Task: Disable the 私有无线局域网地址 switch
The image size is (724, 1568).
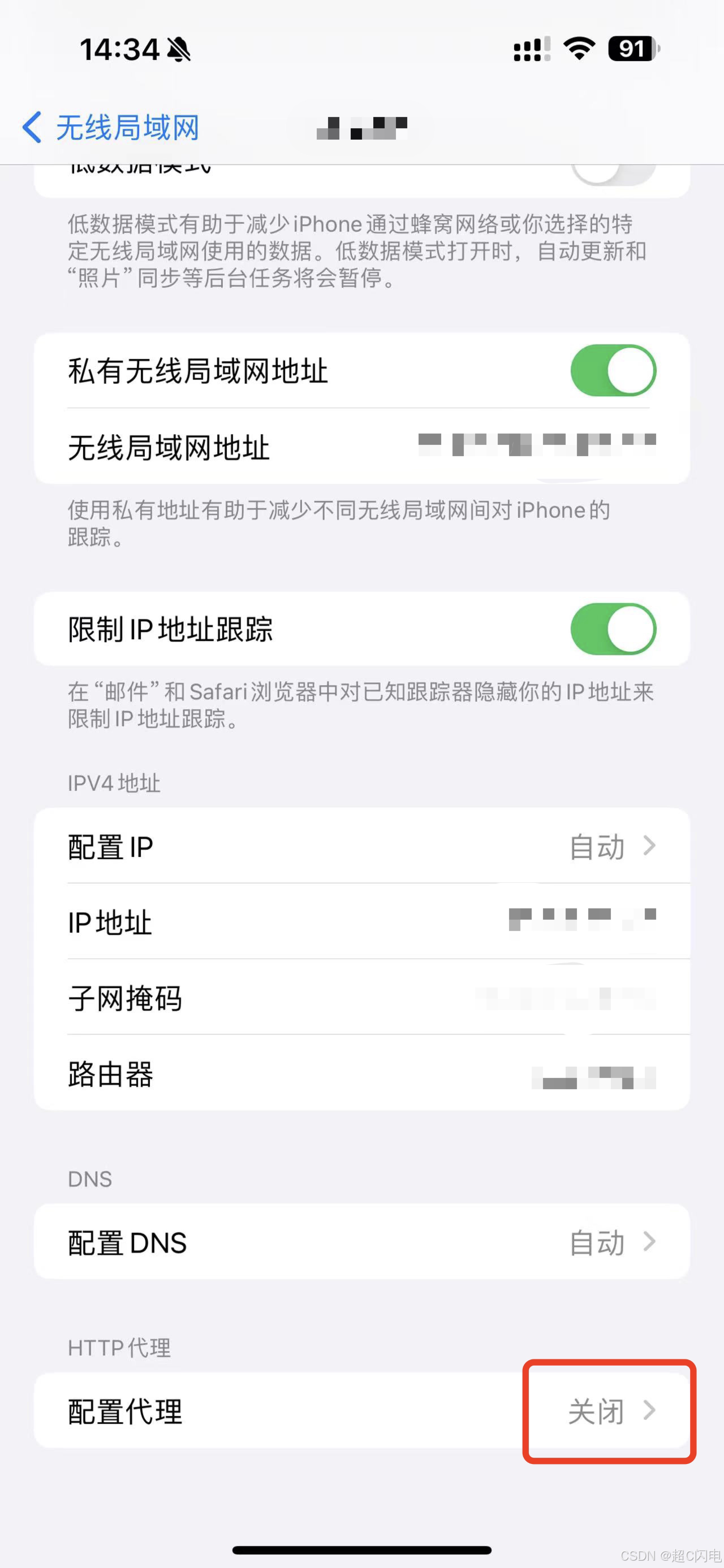Action: coord(615,370)
